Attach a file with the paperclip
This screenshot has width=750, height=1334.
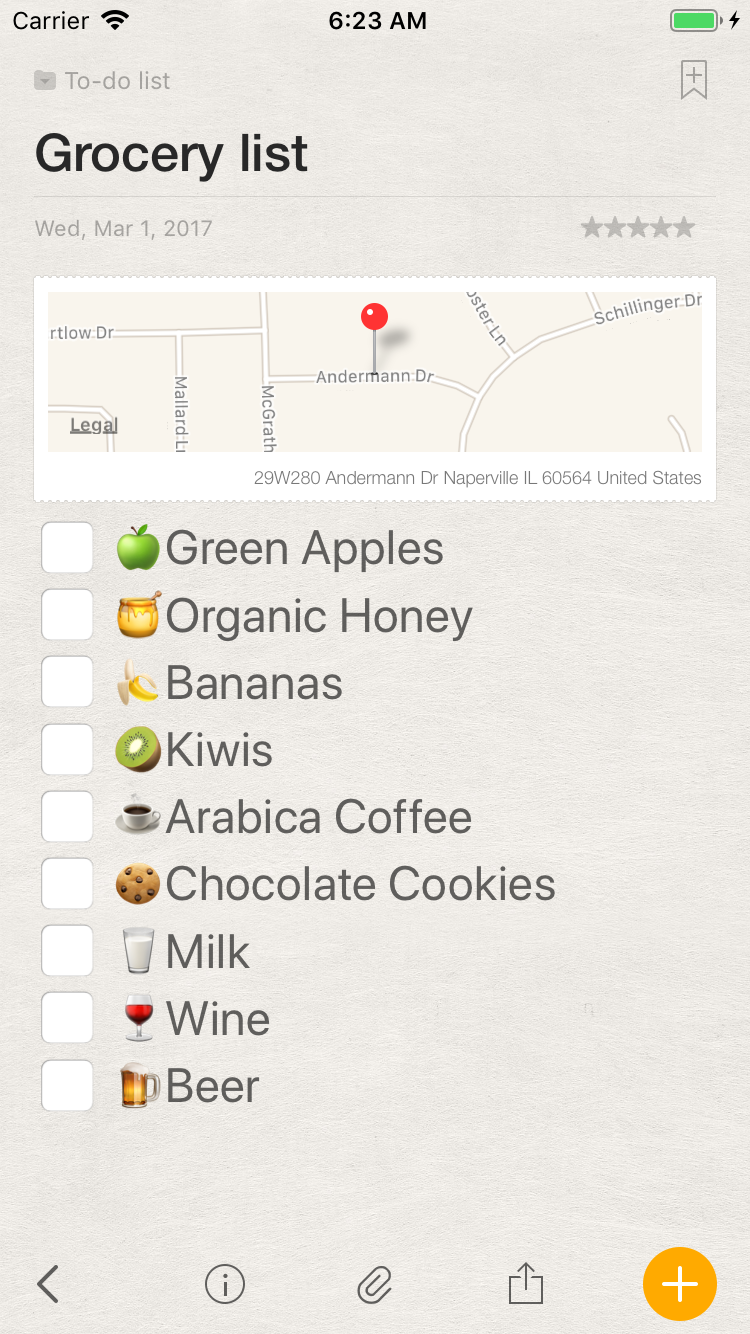[375, 1284]
